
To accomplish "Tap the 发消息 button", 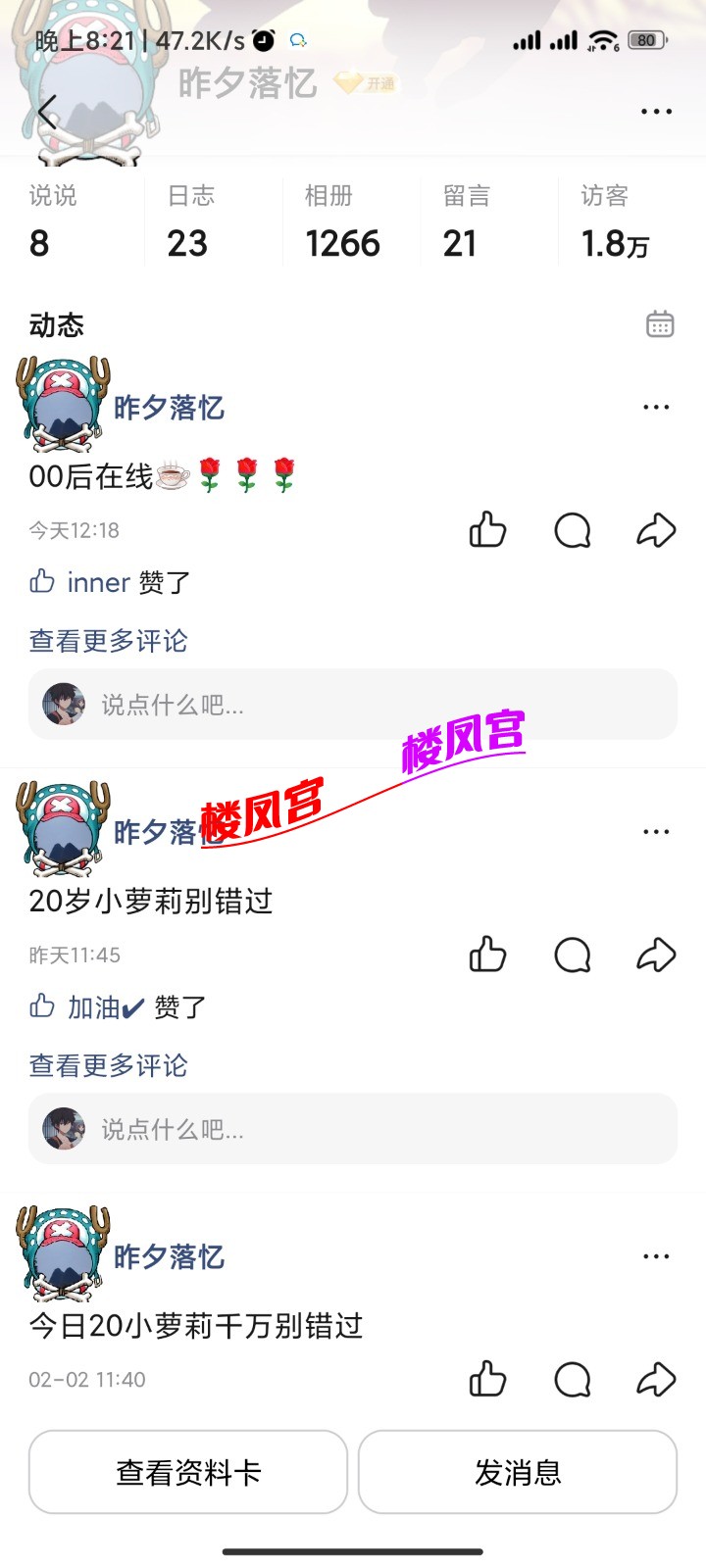I will tap(518, 1472).
